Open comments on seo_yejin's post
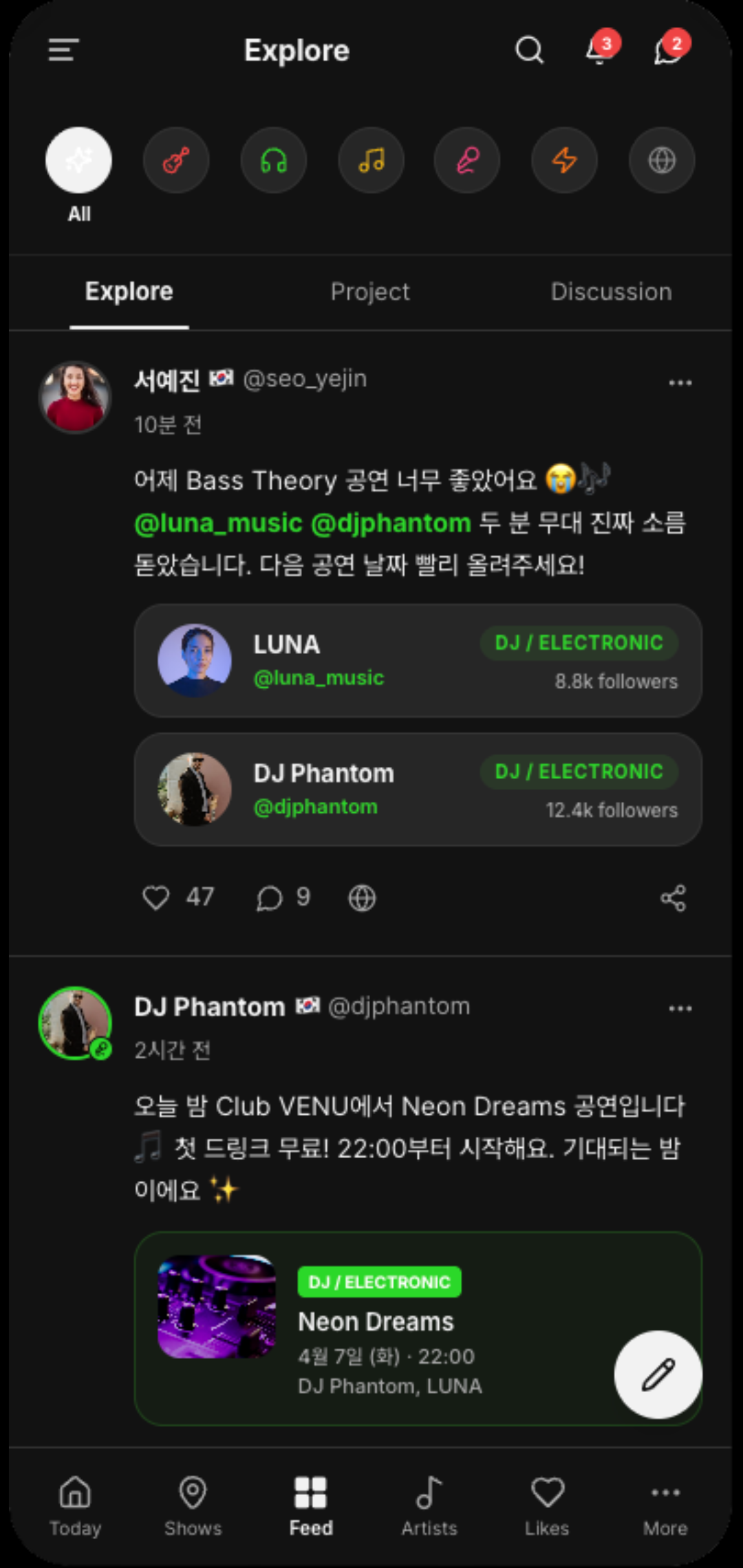Image resolution: width=743 pixels, height=1568 pixels. (x=270, y=897)
